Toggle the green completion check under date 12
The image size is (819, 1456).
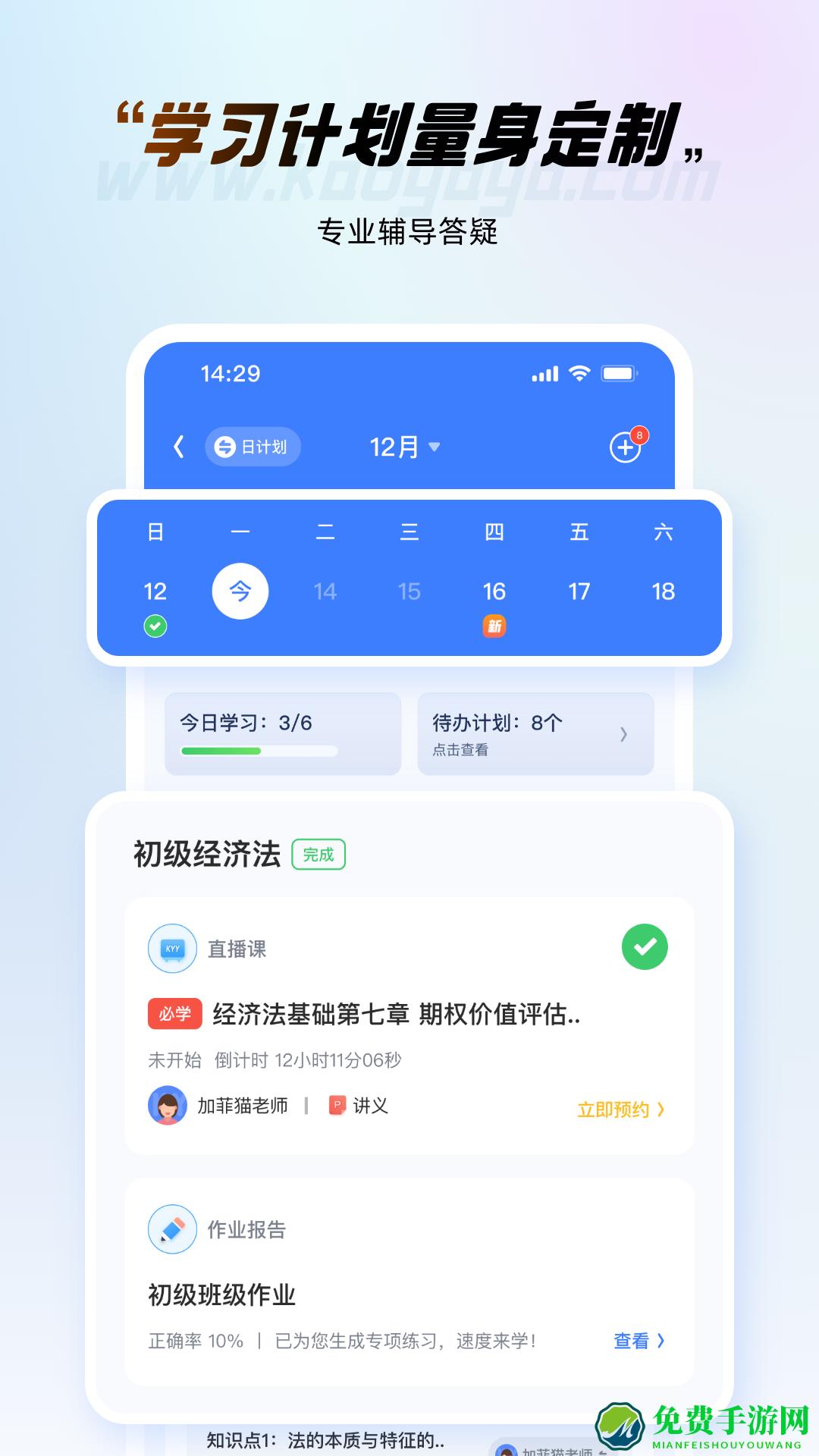[x=155, y=626]
